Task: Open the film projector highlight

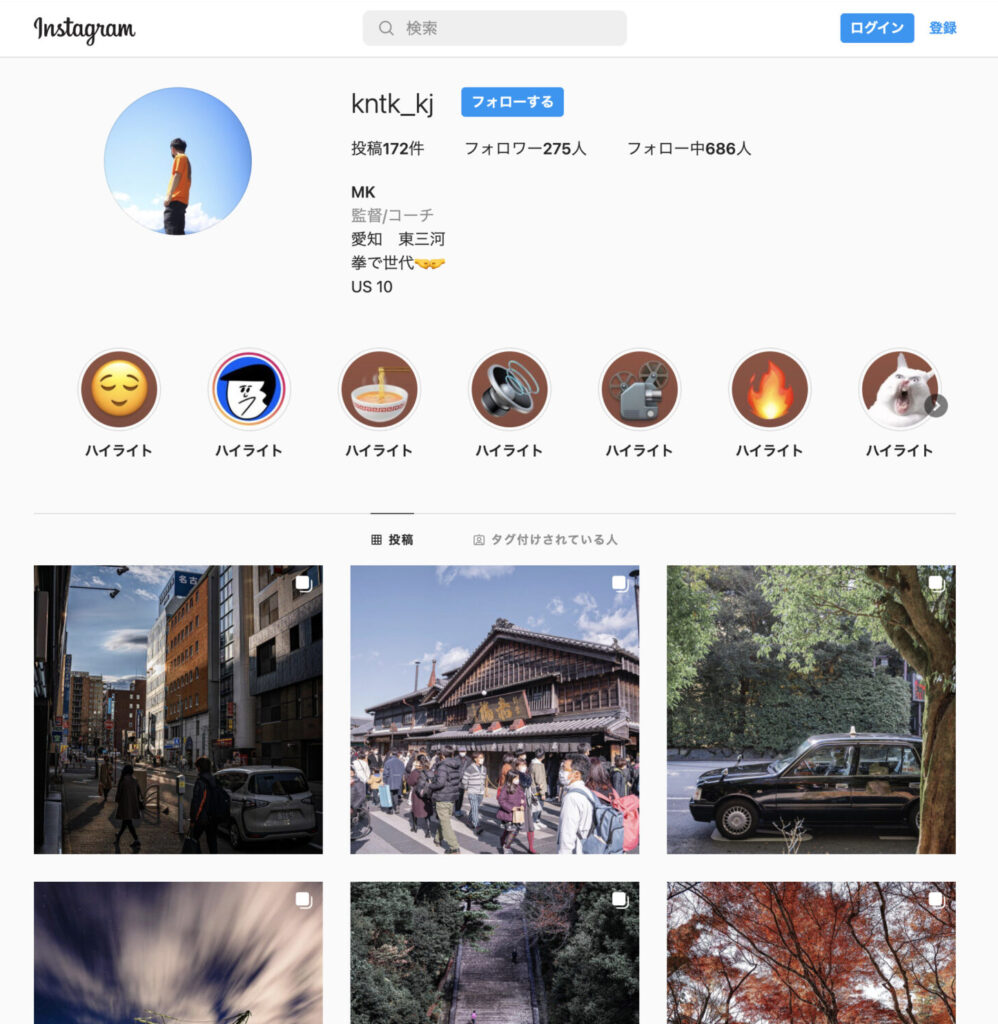Action: 639,389
